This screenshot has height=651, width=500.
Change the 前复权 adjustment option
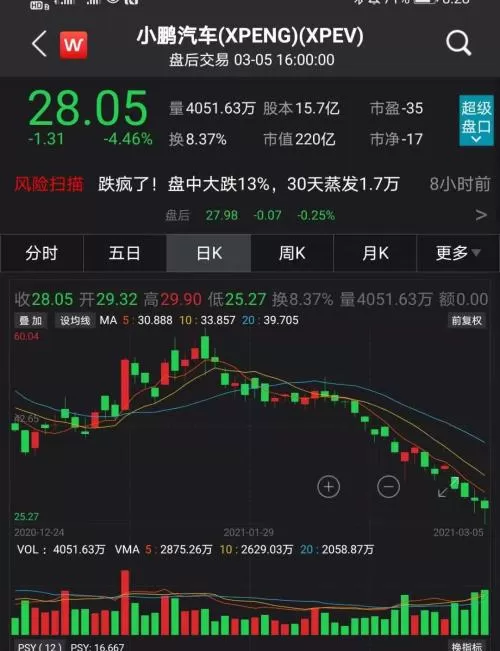[467, 321]
